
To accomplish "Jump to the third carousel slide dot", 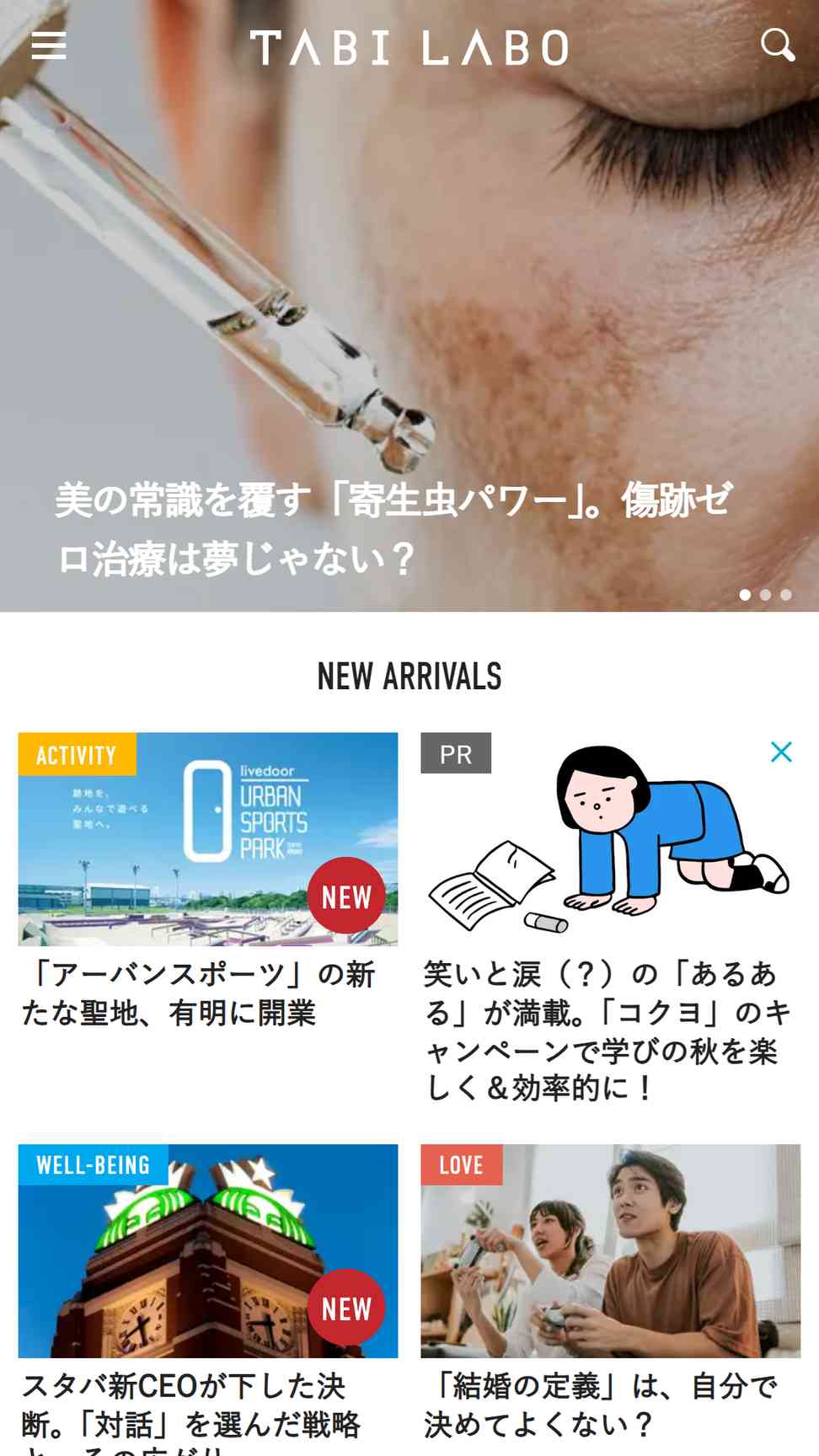I will [x=785, y=595].
